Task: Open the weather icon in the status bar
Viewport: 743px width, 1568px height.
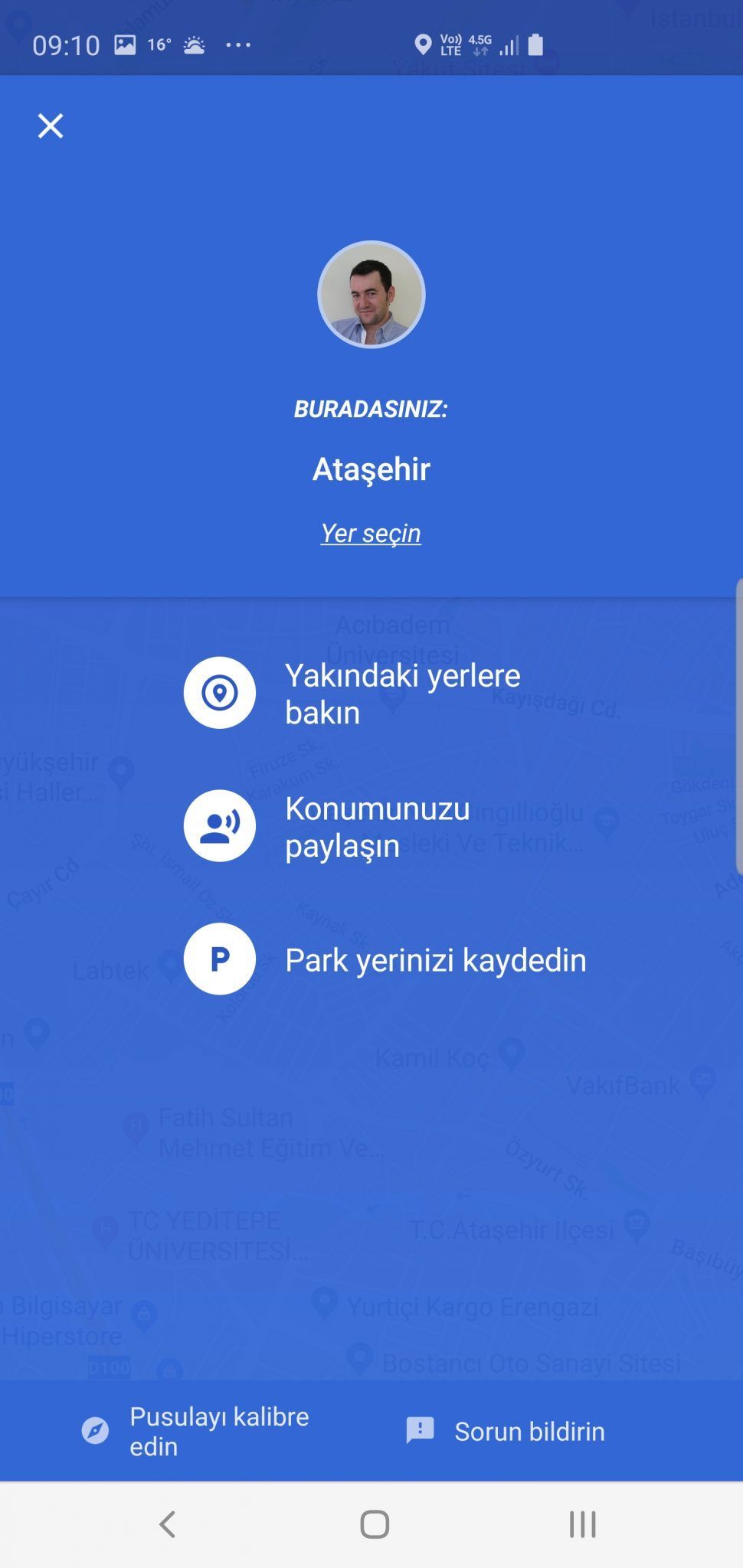Action: (x=194, y=45)
